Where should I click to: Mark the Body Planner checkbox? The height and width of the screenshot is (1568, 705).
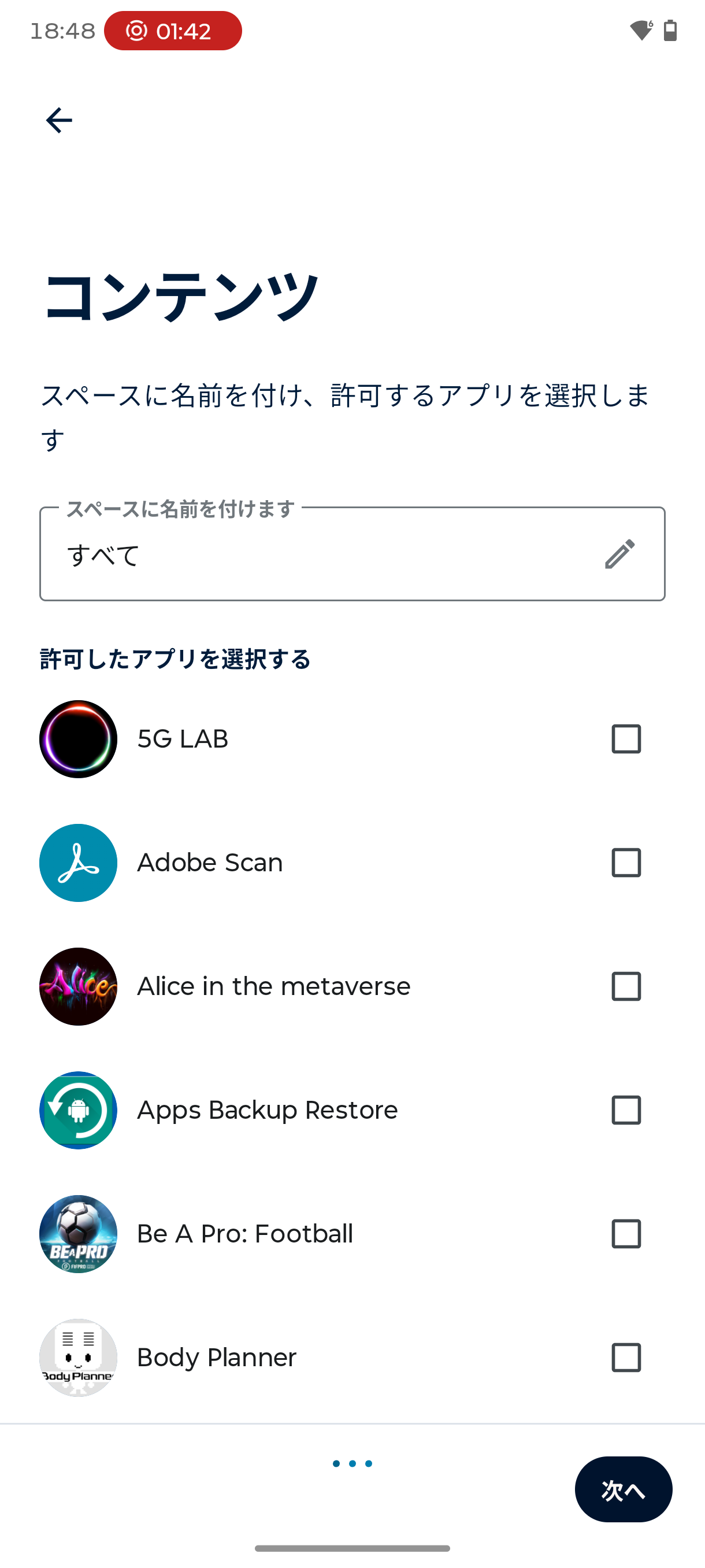coord(626,1358)
